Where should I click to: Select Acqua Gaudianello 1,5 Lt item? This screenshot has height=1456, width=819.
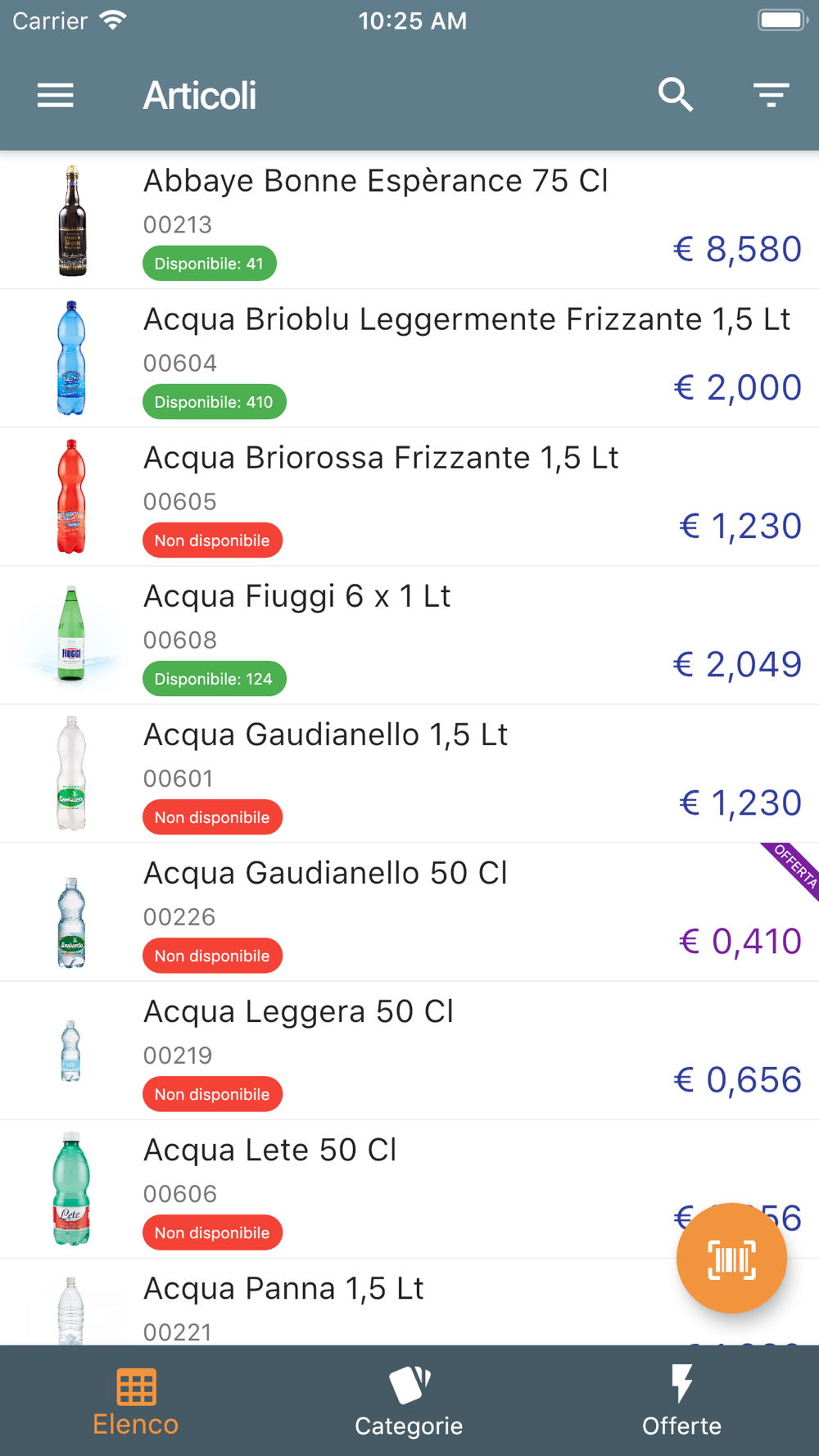point(409,774)
